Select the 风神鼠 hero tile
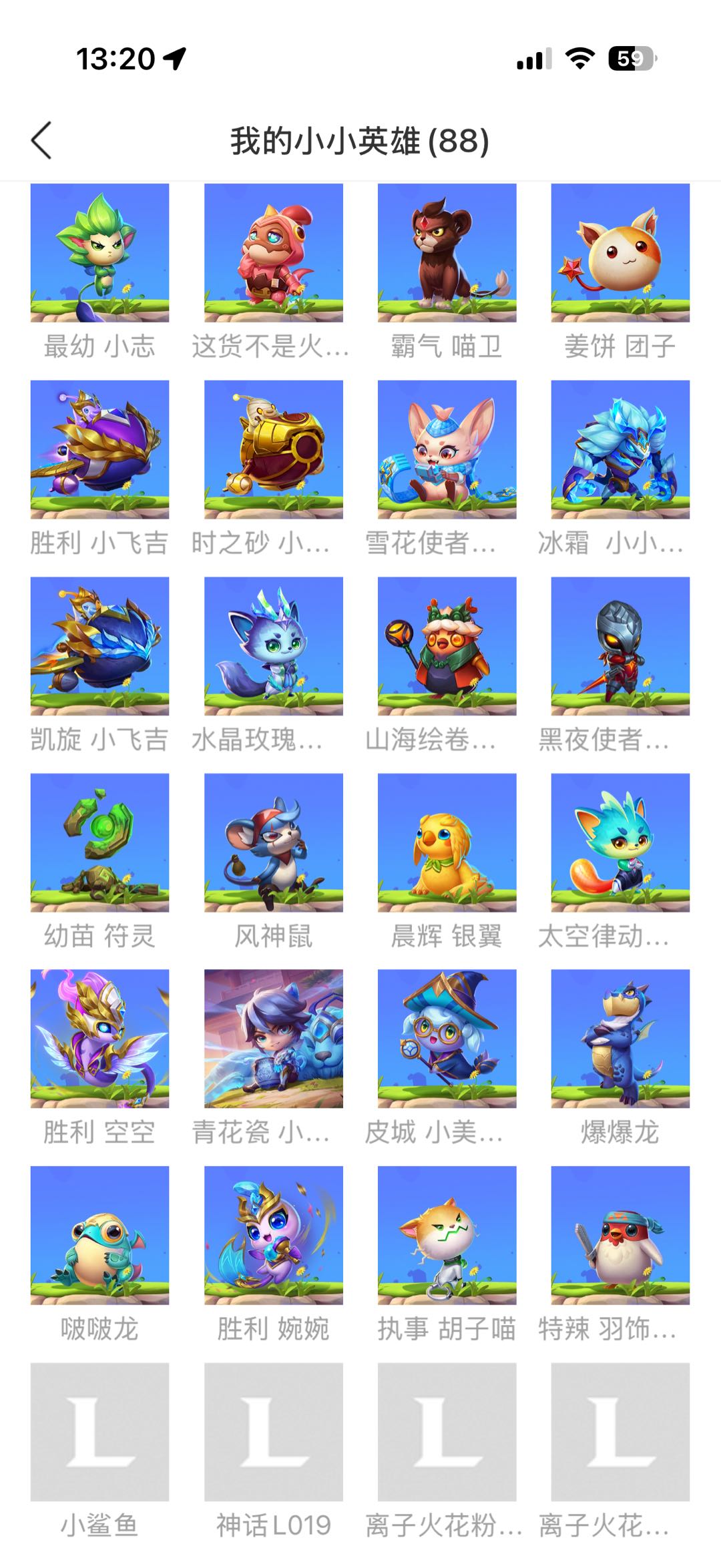 click(x=273, y=842)
